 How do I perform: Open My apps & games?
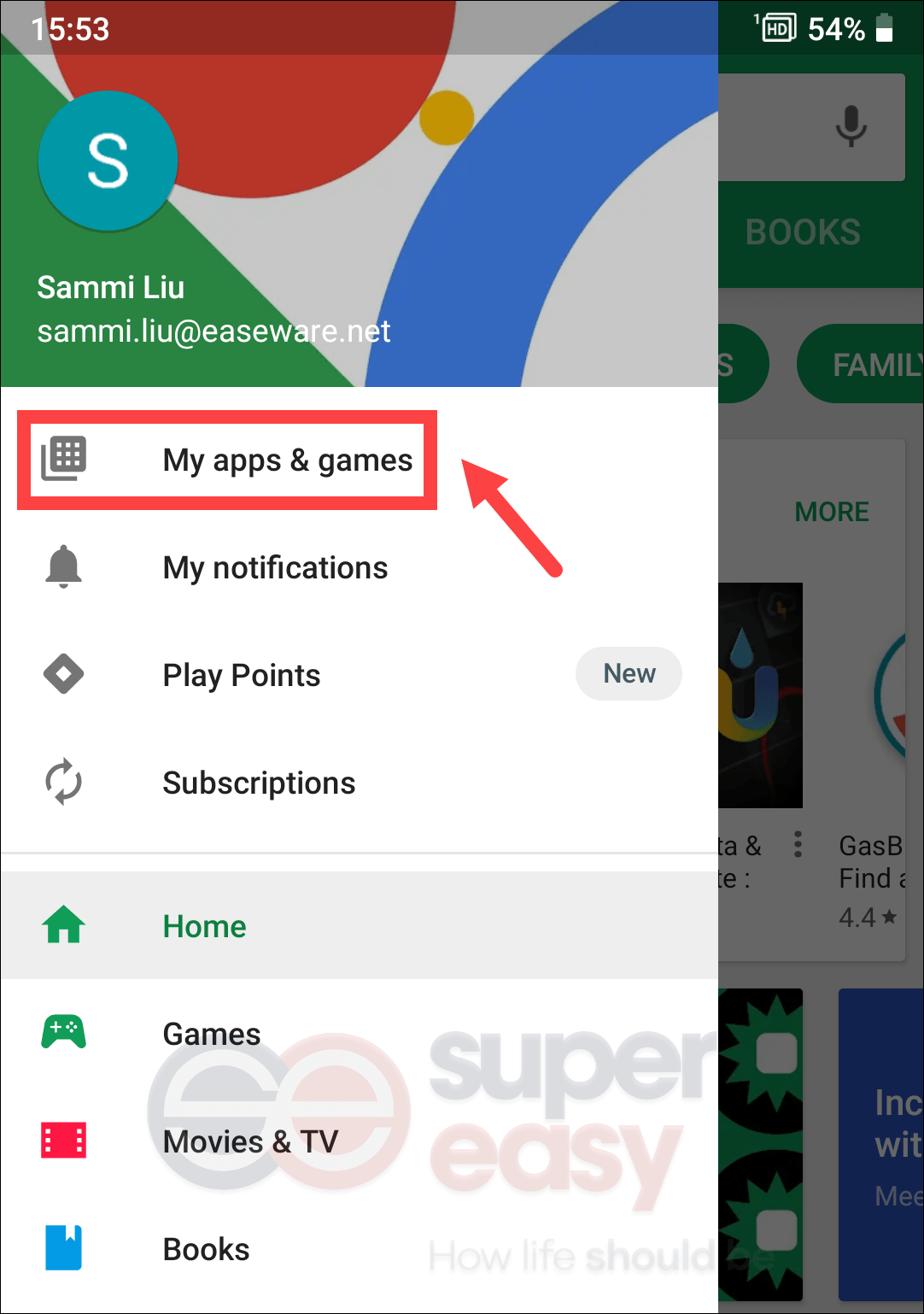pos(287,460)
